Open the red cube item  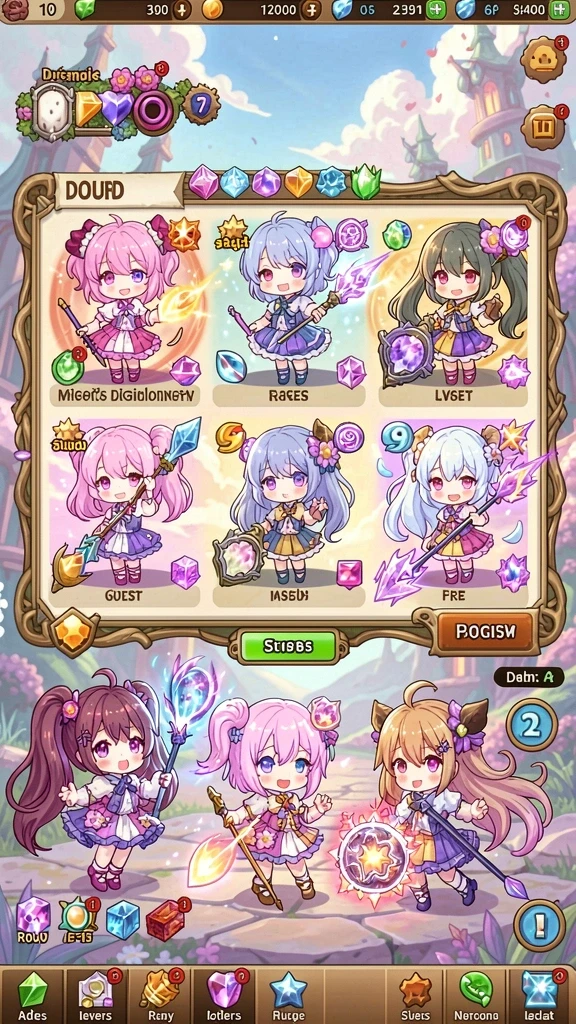[x=165, y=920]
